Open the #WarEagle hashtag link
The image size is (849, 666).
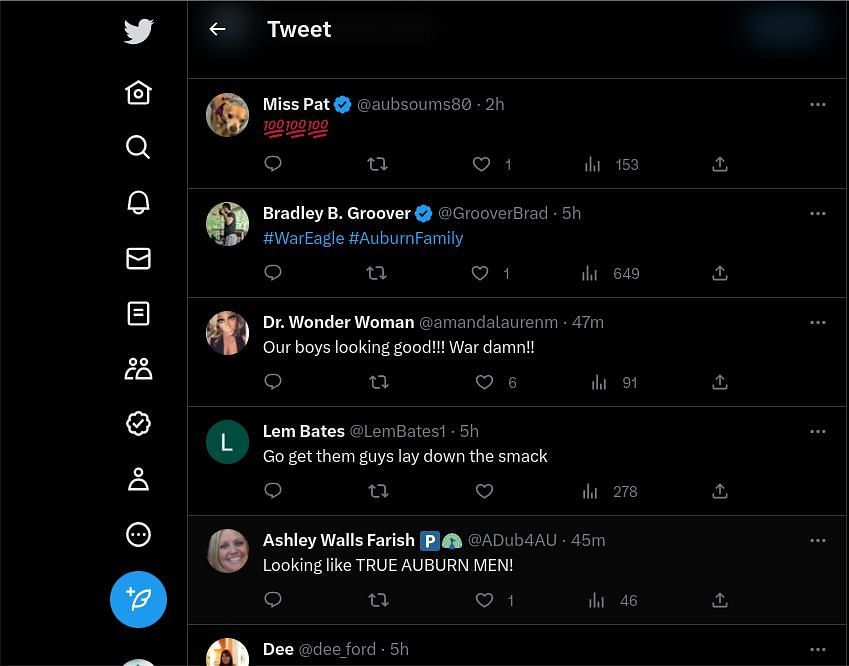[x=303, y=238]
